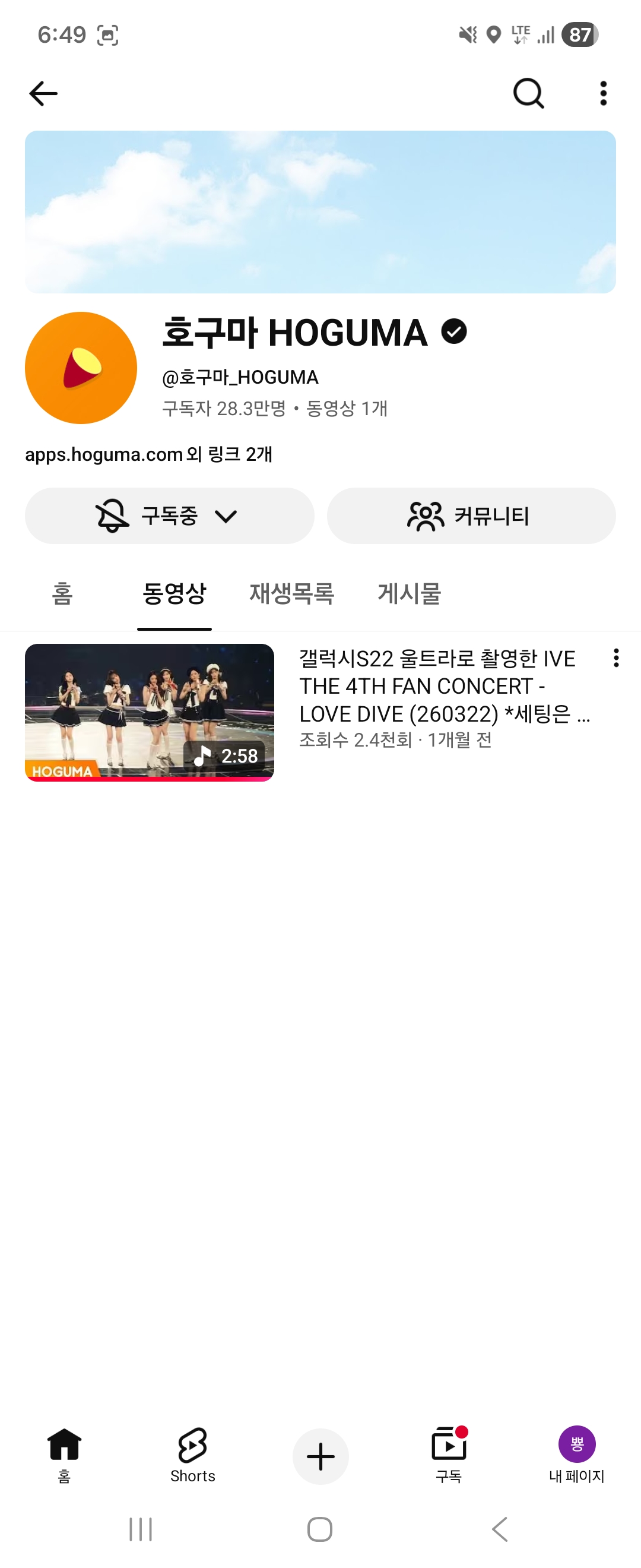Open the channel overflow menu
Viewport: 641px width, 1568px height.
[602, 94]
